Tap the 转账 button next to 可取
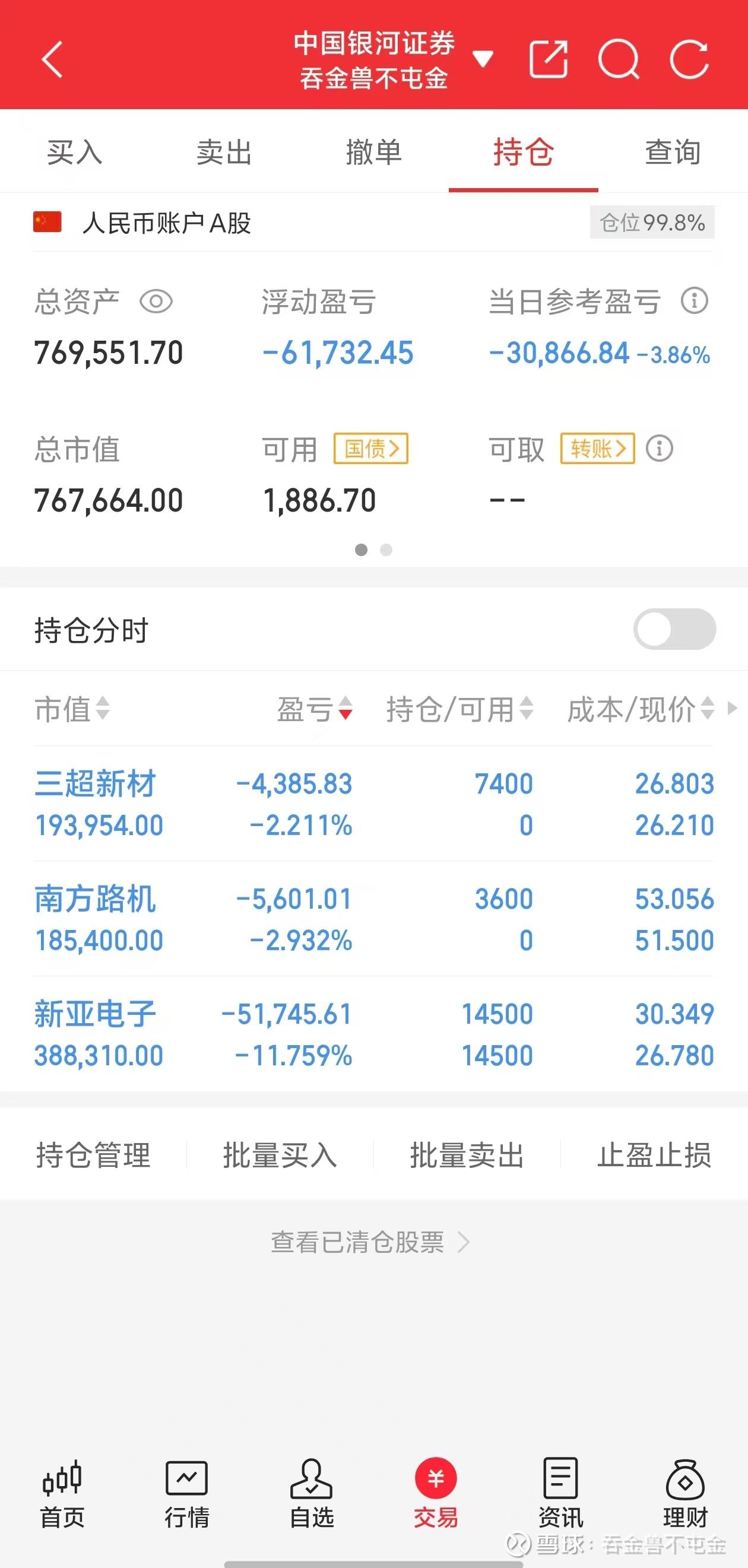748x1568 pixels. [598, 449]
